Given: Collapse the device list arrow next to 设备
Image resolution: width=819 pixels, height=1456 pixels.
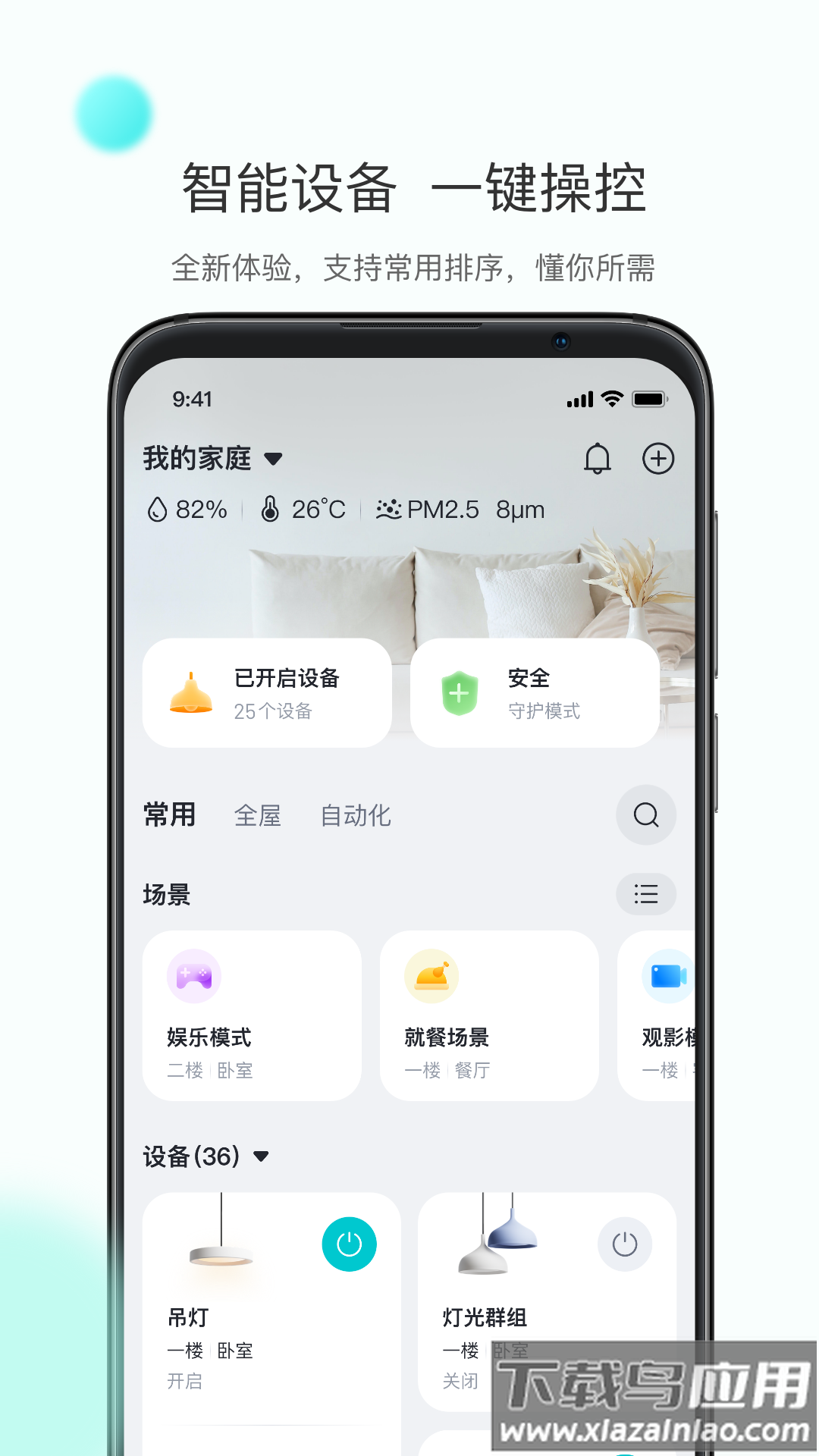Looking at the screenshot, I should (261, 1157).
